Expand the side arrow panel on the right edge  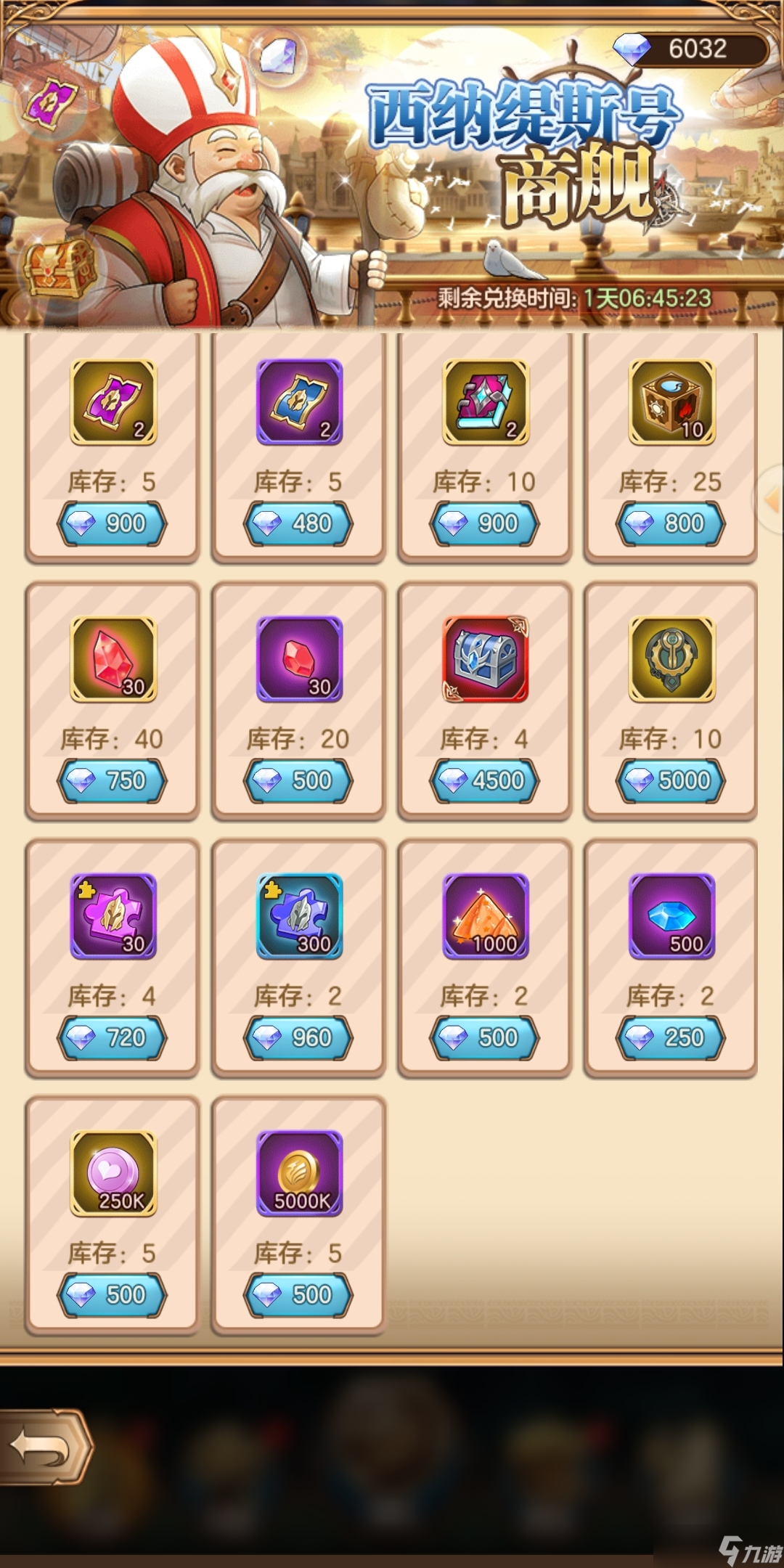(771, 499)
